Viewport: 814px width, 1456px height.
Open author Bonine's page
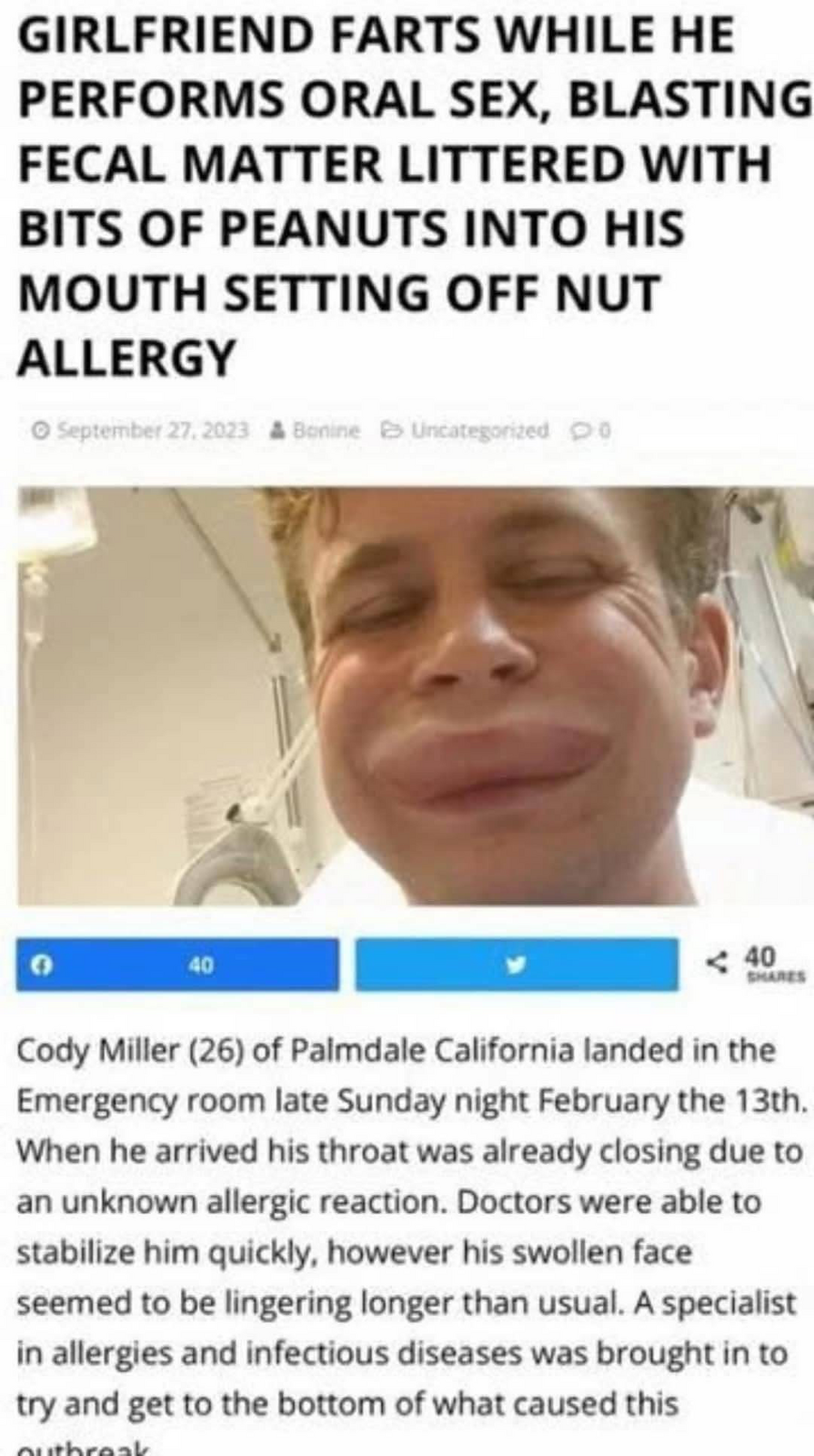coord(326,430)
